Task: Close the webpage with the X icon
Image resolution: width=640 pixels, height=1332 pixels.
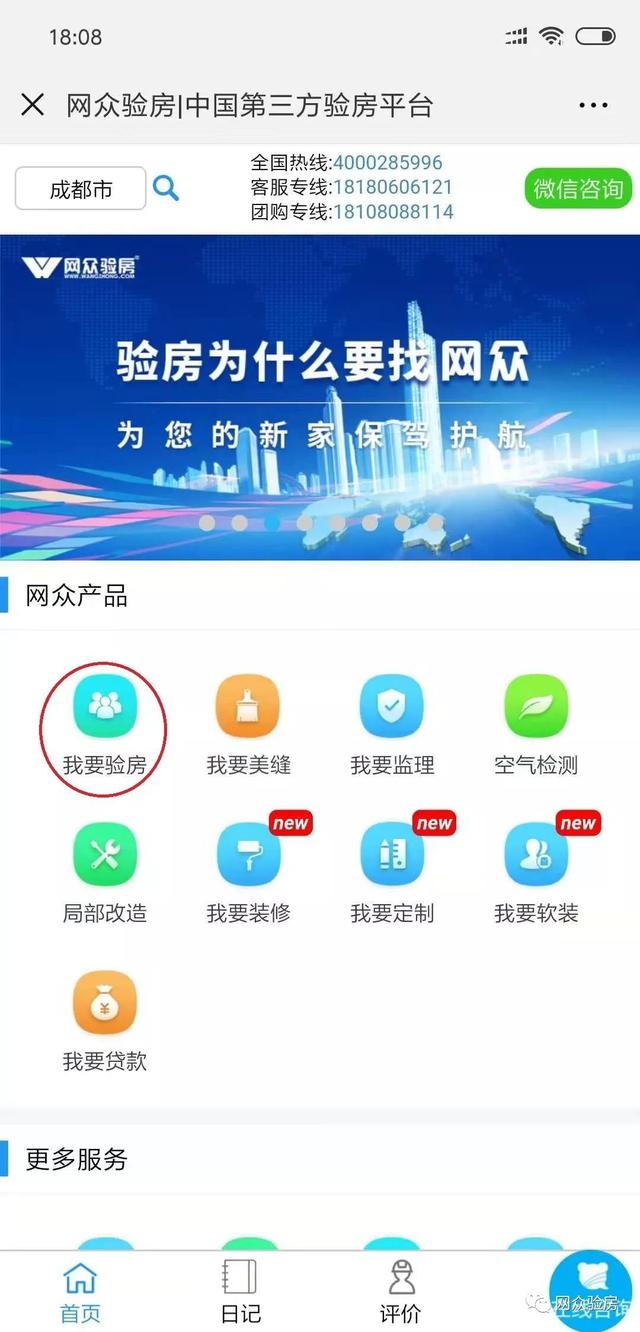Action: click(33, 104)
